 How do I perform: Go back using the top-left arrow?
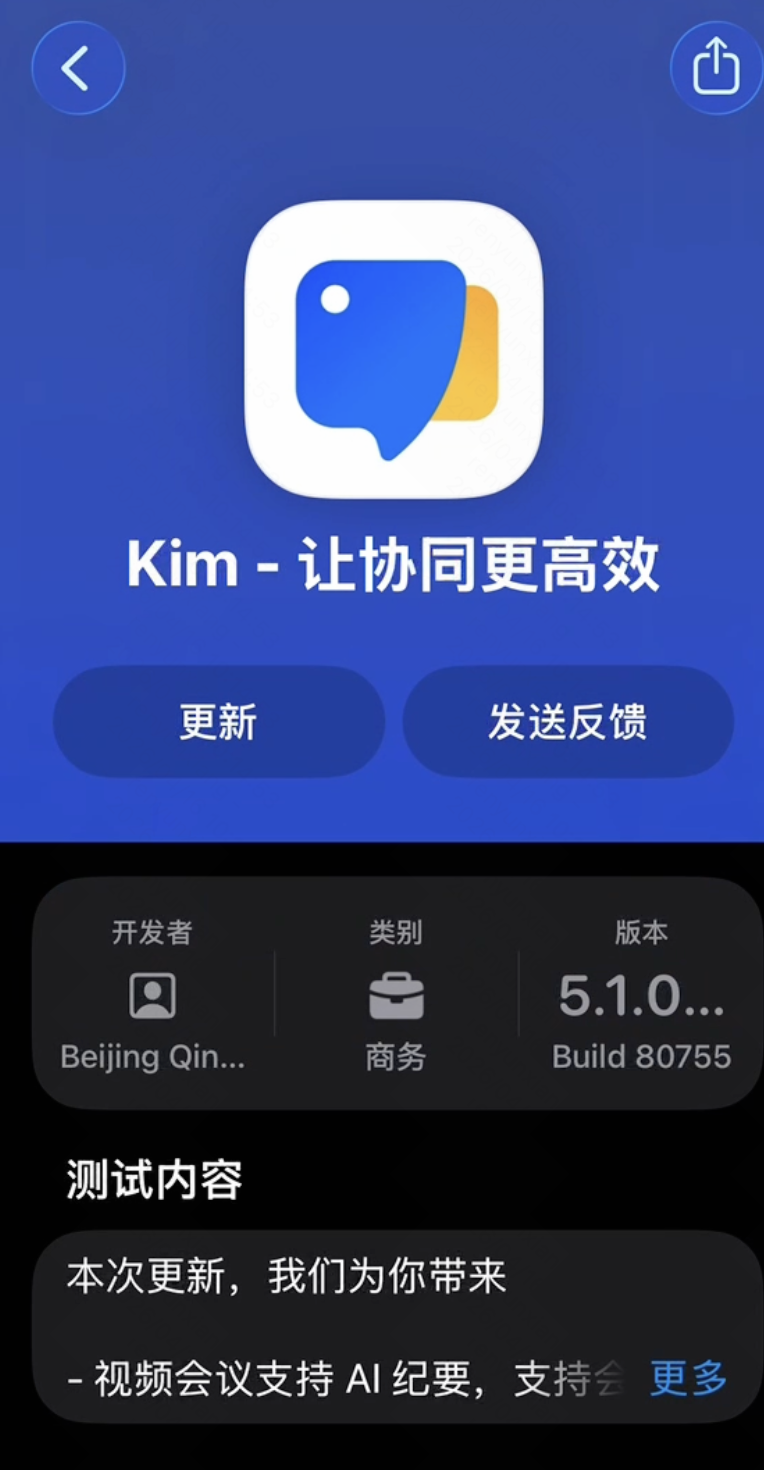point(78,68)
